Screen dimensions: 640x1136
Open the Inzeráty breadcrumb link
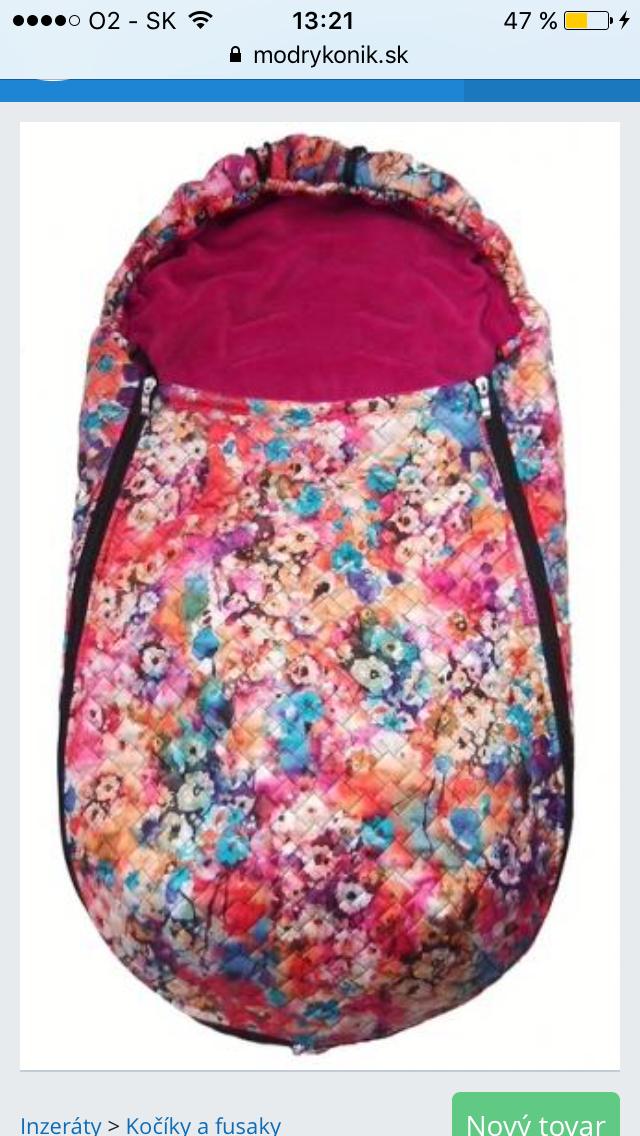(x=61, y=1125)
